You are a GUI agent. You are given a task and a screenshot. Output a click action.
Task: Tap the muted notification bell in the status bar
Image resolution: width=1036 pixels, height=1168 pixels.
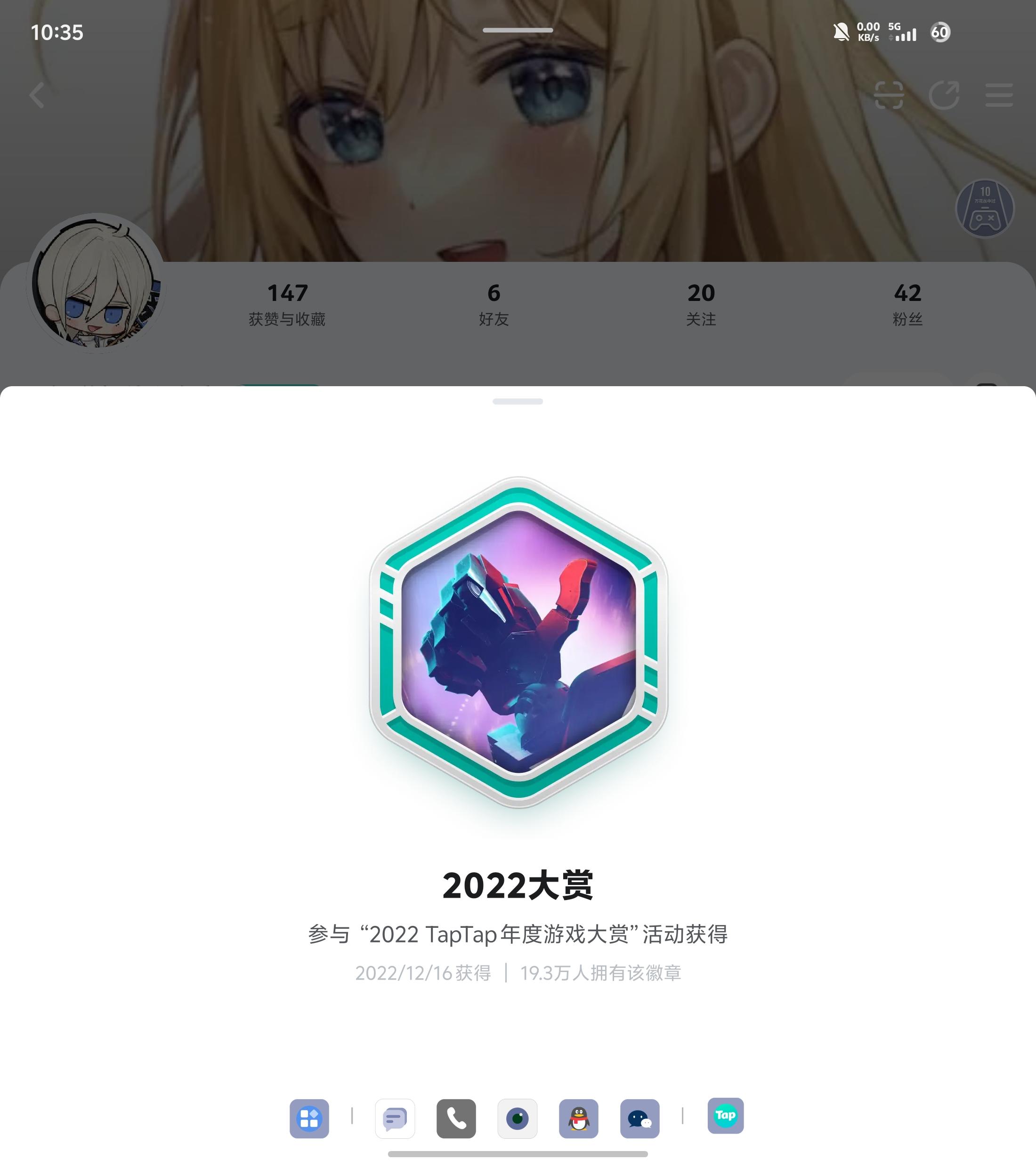[840, 33]
